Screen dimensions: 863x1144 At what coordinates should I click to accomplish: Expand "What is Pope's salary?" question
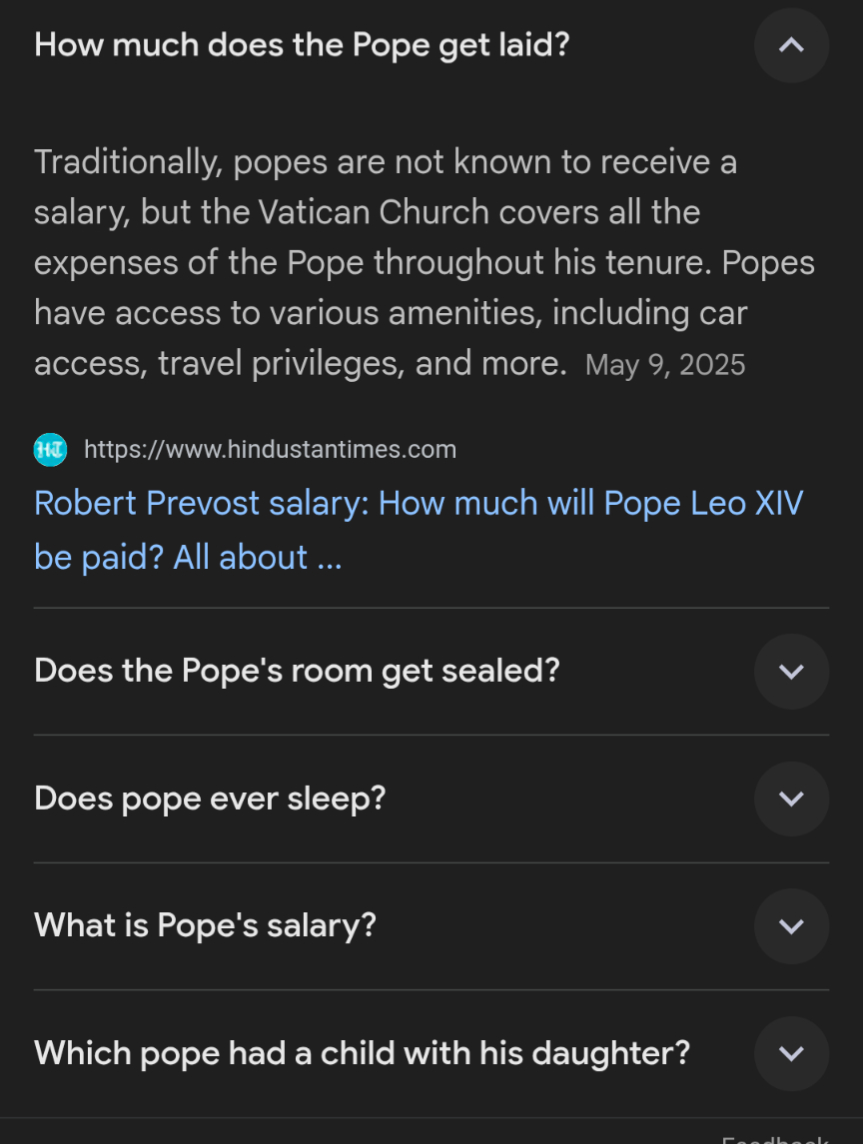[x=791, y=926]
